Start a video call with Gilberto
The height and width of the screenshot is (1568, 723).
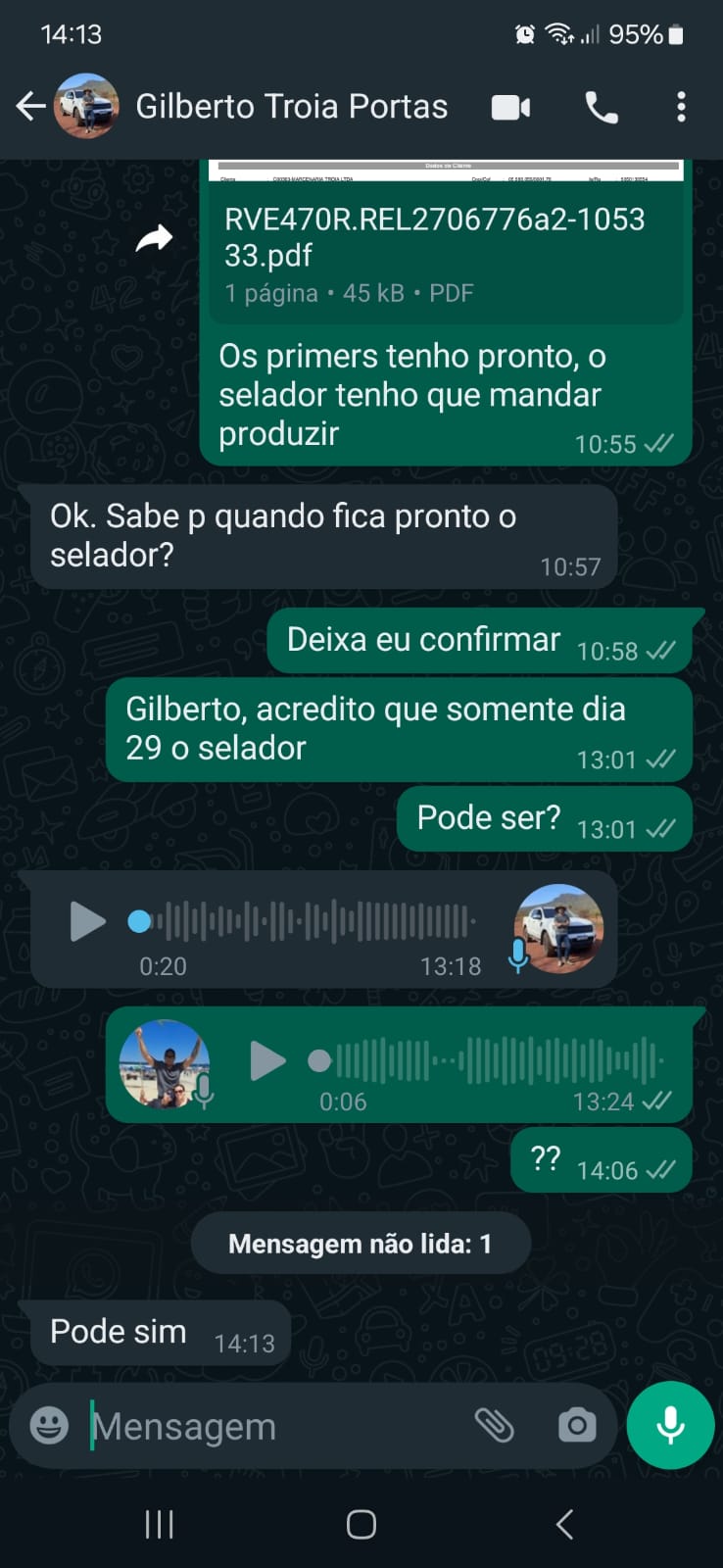(x=510, y=107)
